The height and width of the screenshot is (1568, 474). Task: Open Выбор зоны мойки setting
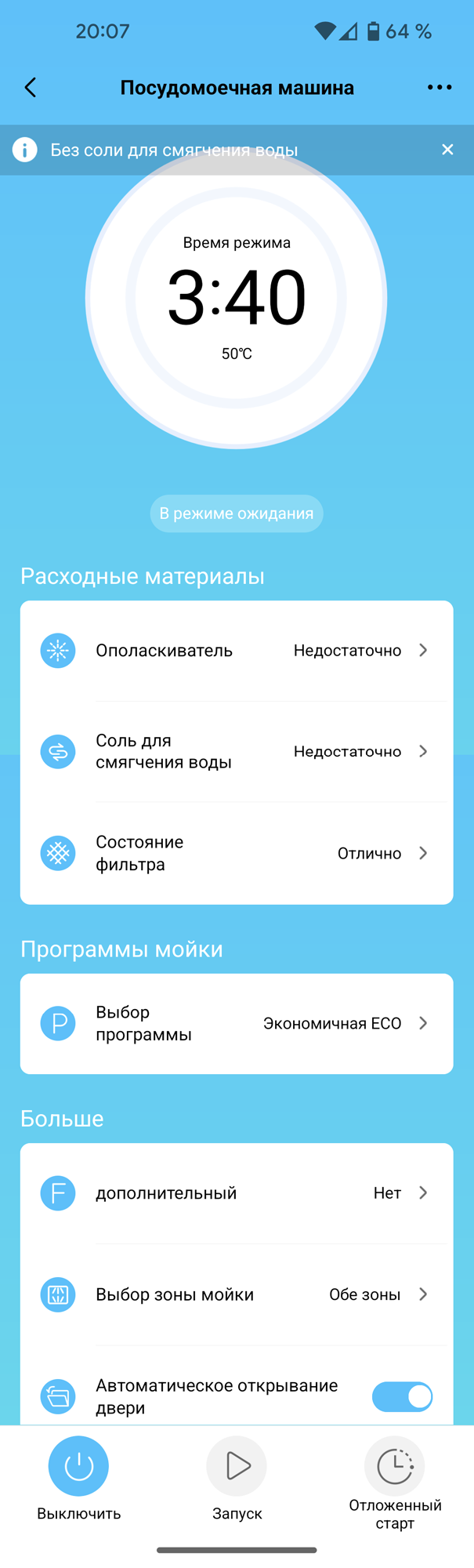coord(237,1294)
